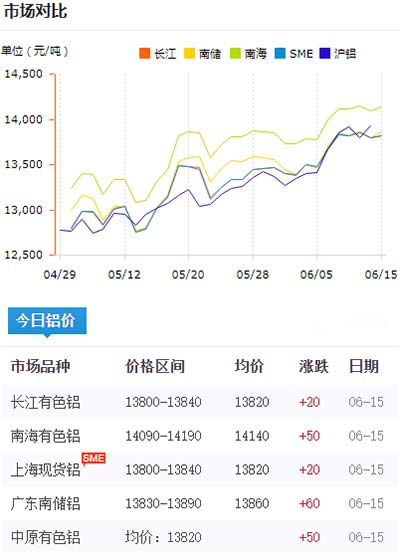Toggle the 沪铝 series in chart legend
The height and width of the screenshot is (553, 400).
(x=338, y=54)
